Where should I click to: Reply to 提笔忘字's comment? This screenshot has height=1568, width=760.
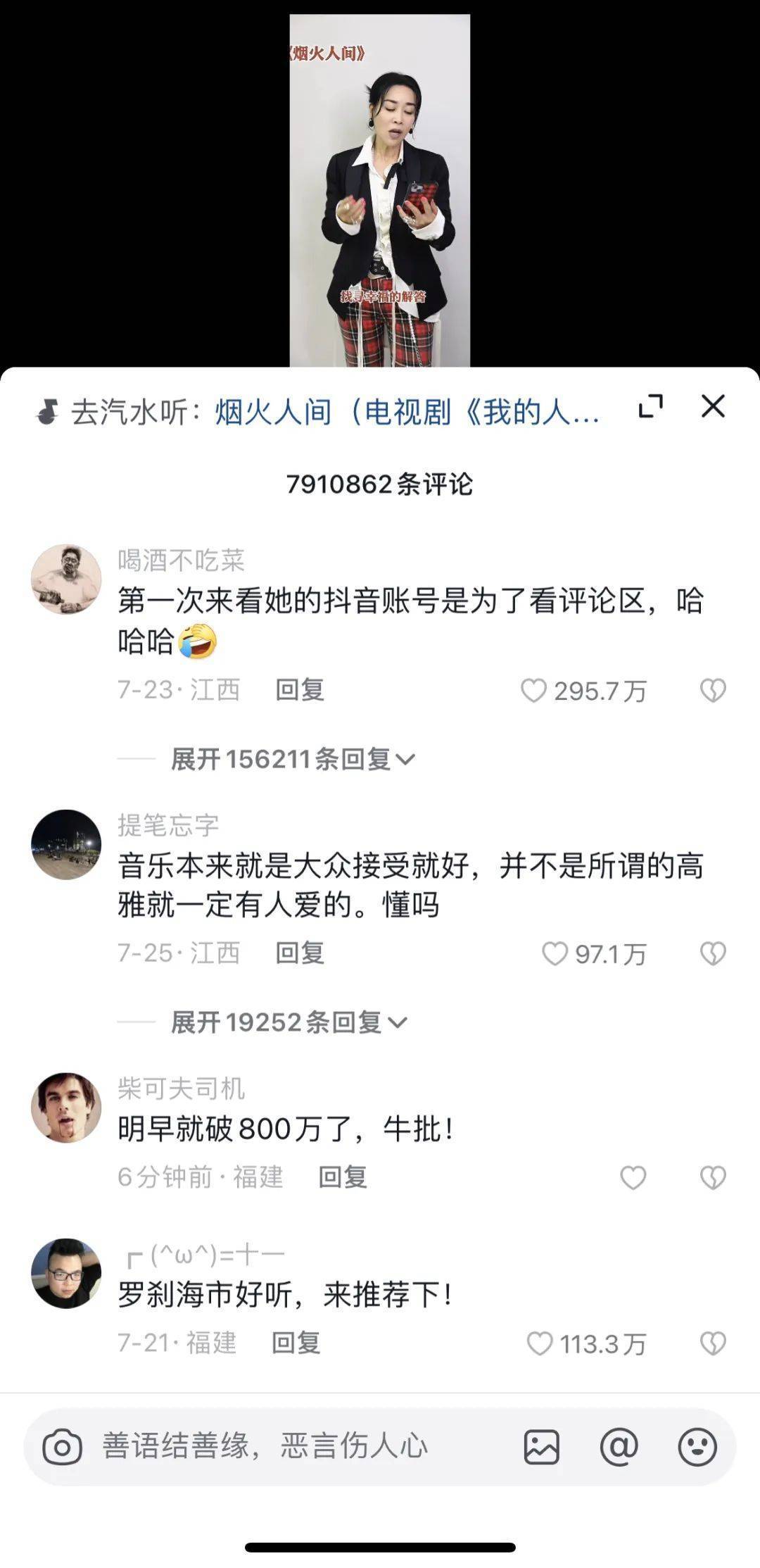point(300,953)
